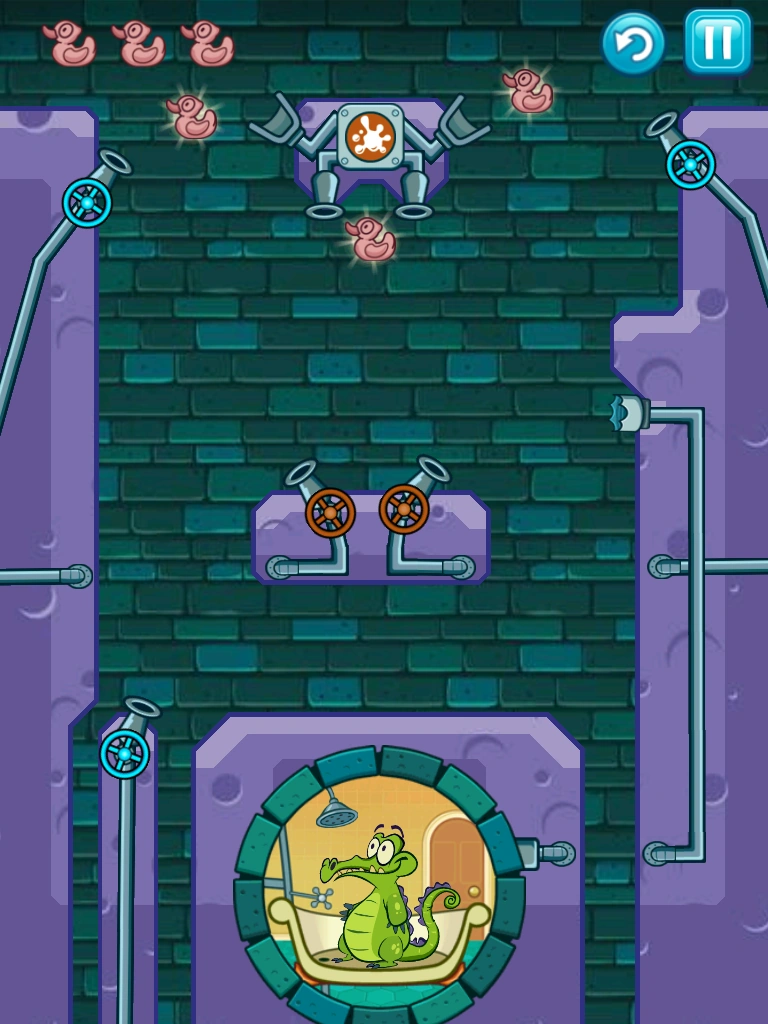This screenshot has width=768, height=1024.
Task: Restart the level with the circular arrow button
Action: (633, 44)
